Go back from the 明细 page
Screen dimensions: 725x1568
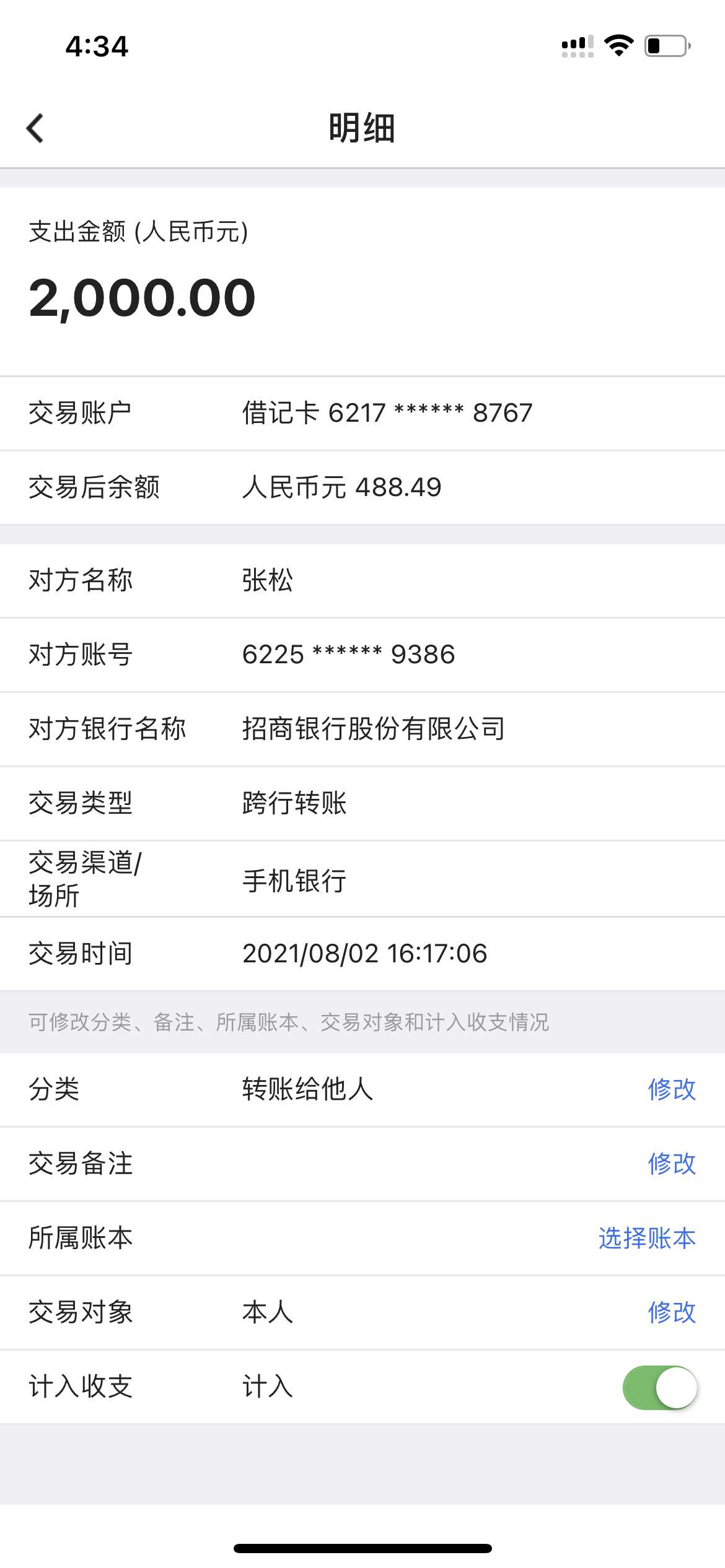click(x=35, y=128)
